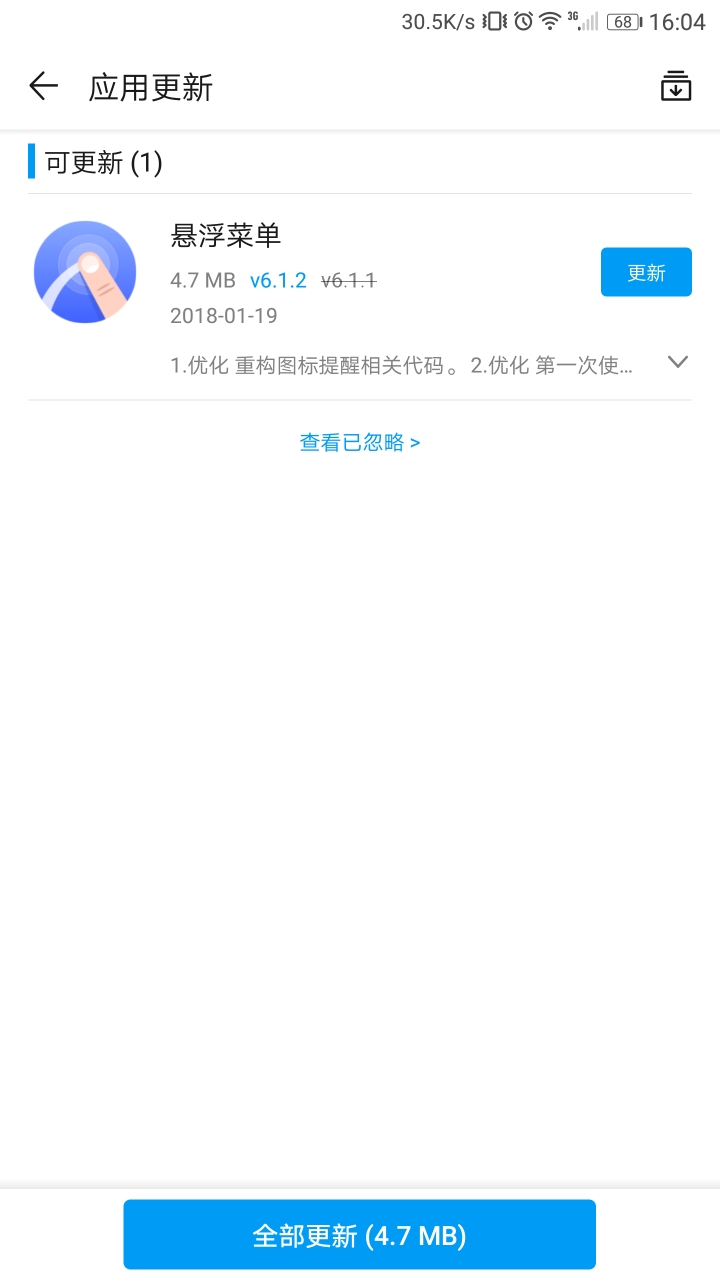
Task: Go back using the top-left arrow
Action: coord(43,86)
